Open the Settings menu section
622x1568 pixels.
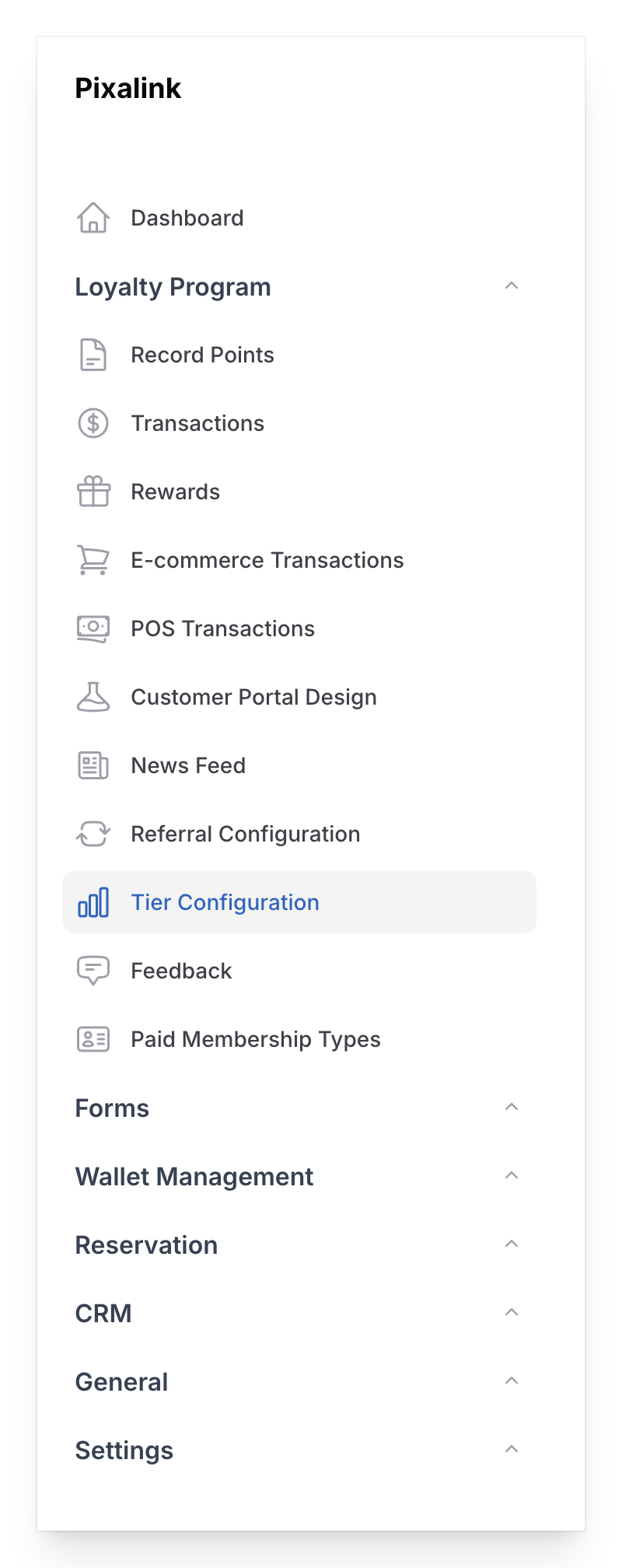coord(512,1449)
